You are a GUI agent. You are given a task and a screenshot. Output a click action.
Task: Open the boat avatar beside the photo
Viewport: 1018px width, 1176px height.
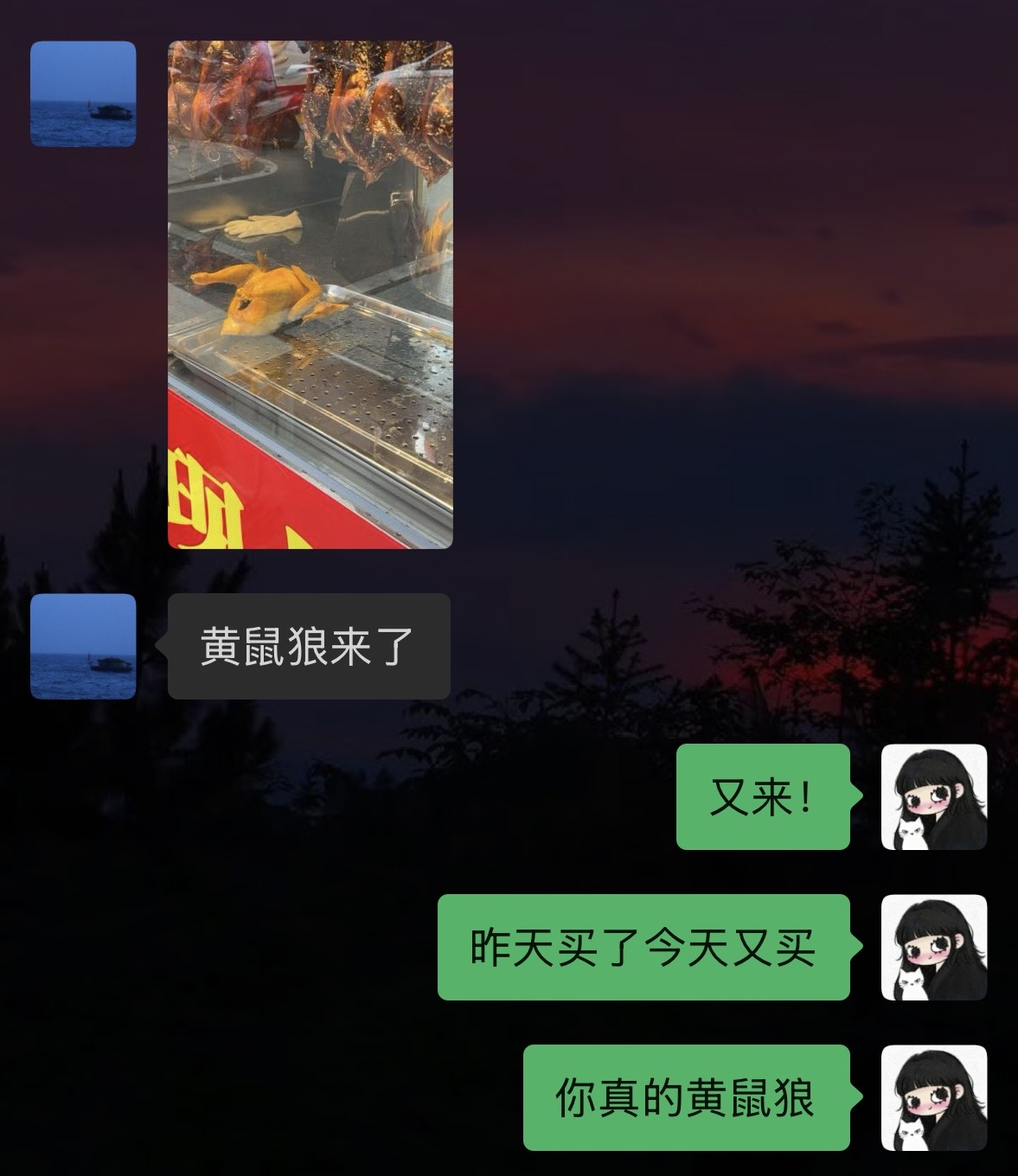click(83, 93)
